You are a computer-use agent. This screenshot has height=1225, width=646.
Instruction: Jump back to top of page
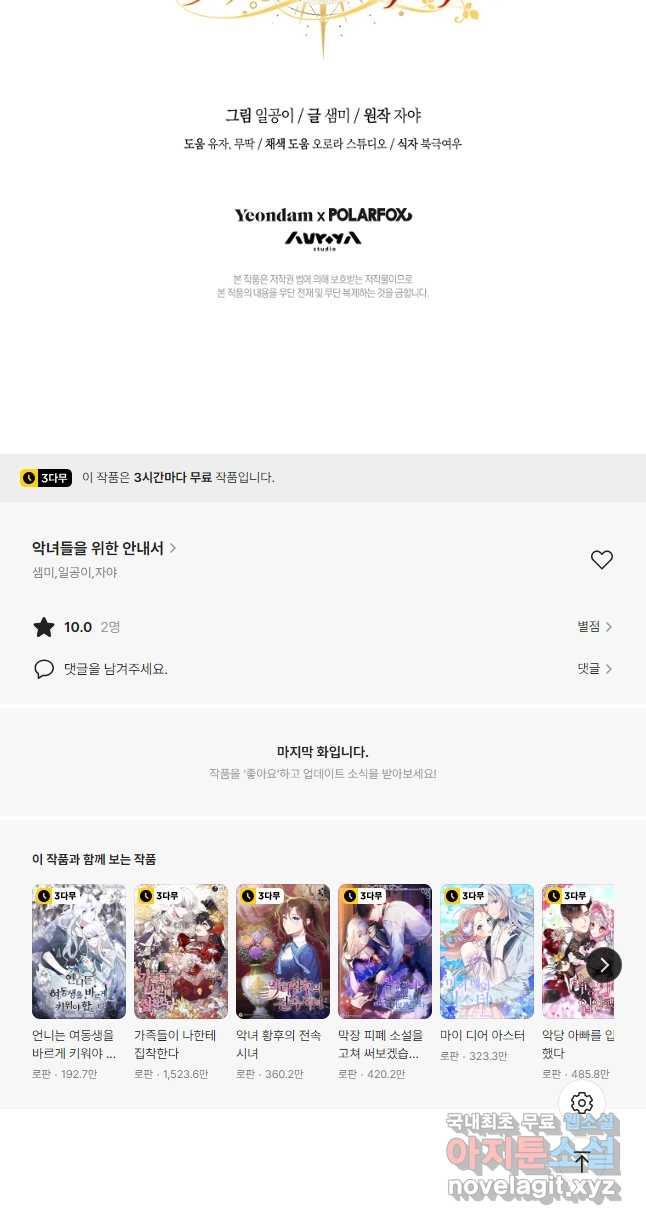[x=582, y=1162]
